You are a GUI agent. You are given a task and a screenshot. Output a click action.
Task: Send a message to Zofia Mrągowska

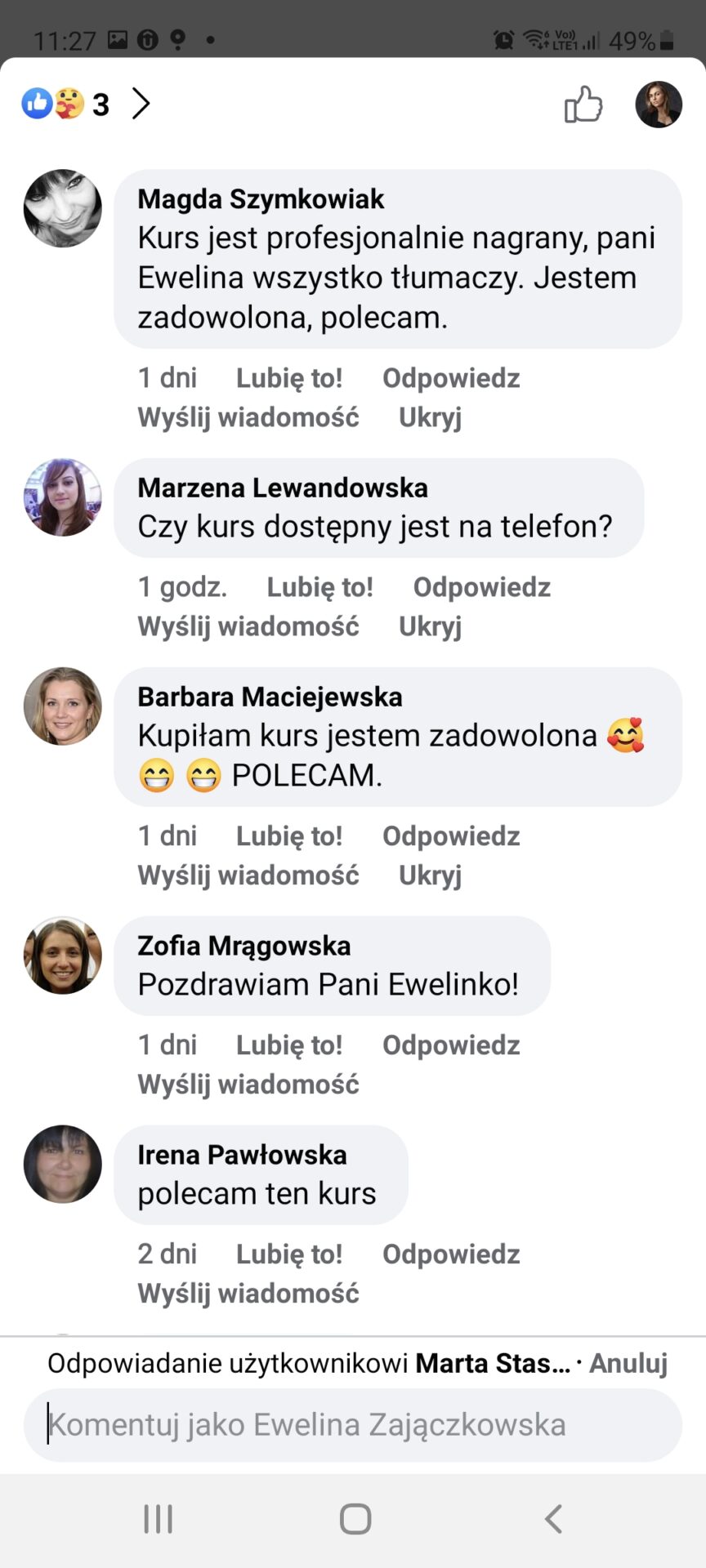click(x=248, y=1085)
